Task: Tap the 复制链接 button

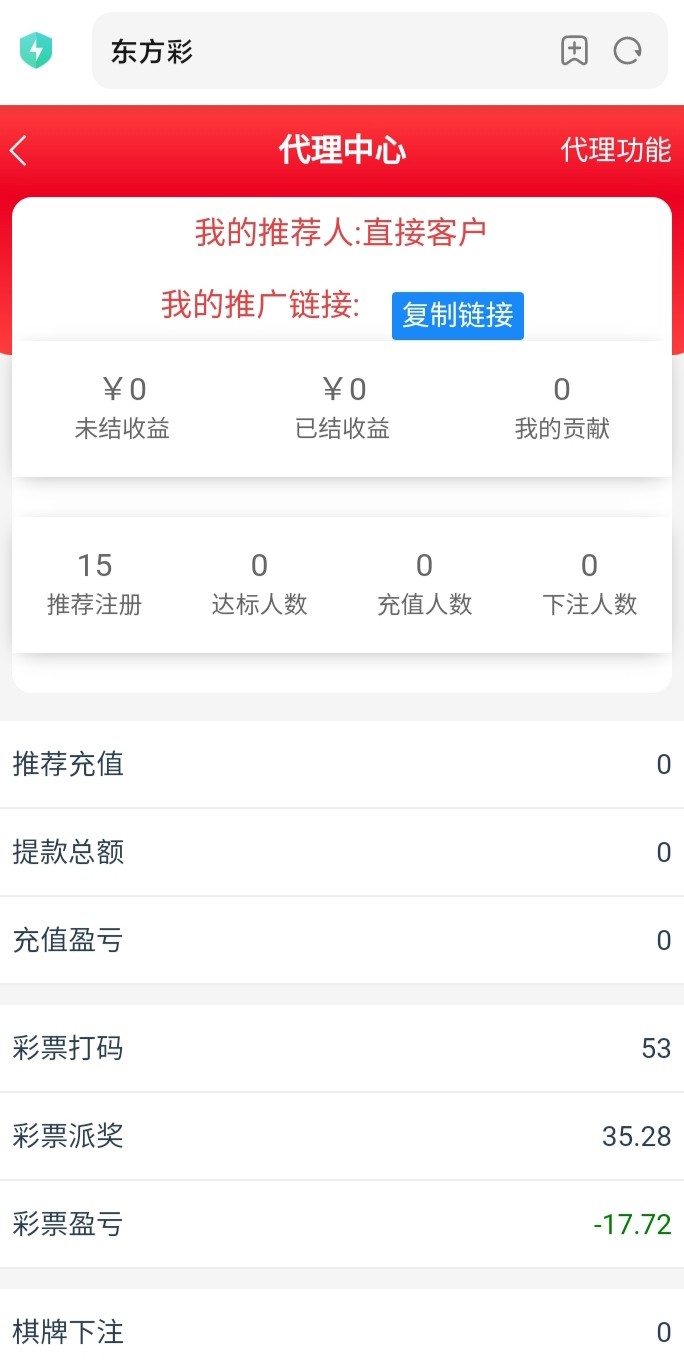Action: coord(457,315)
